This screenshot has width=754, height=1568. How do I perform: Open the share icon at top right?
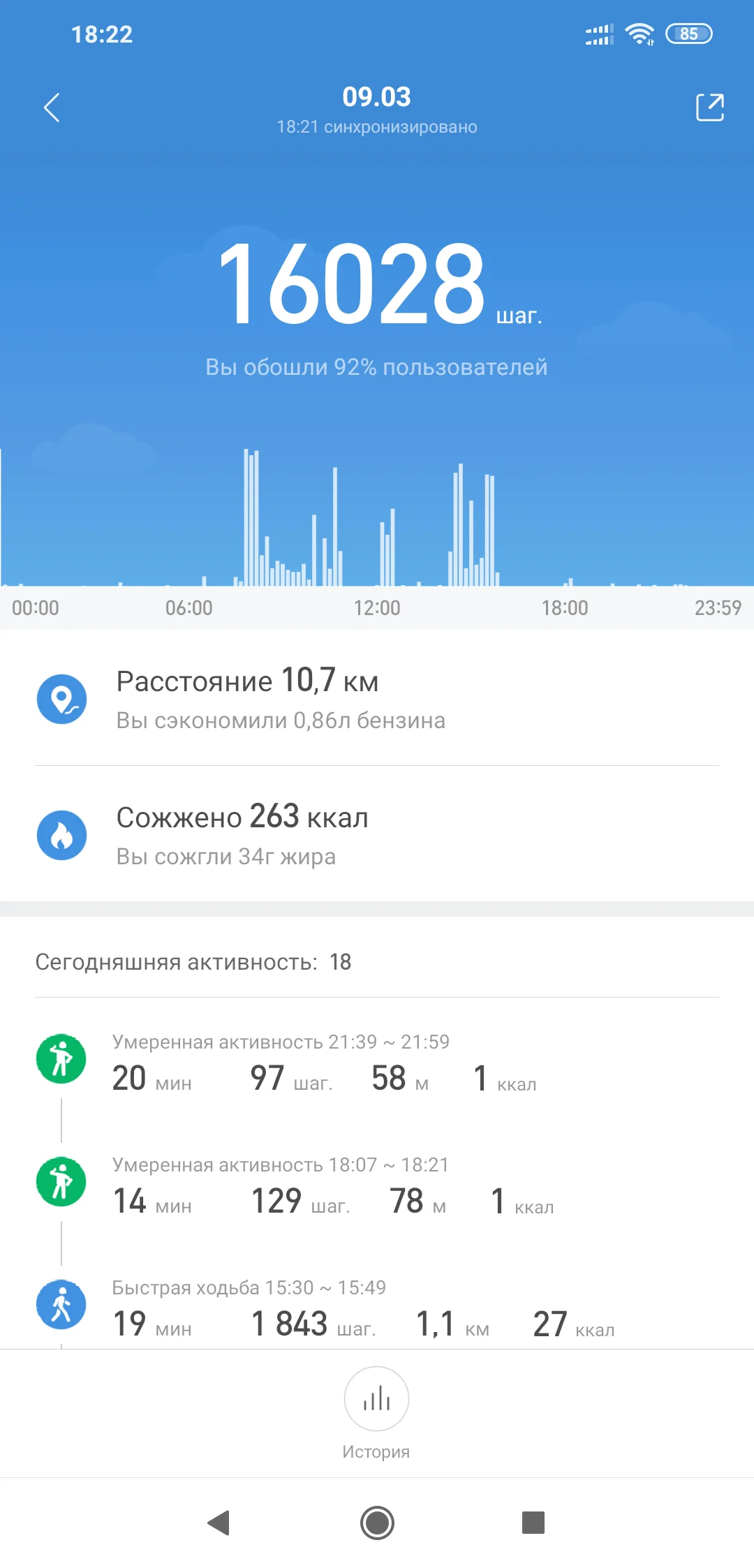click(709, 108)
